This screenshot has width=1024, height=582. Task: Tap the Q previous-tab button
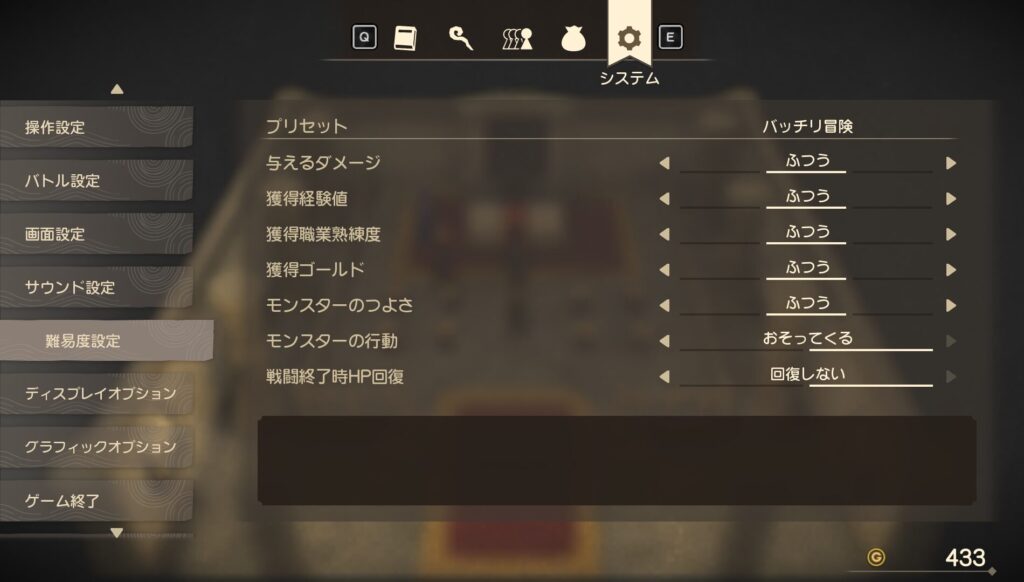pyautogui.click(x=364, y=38)
